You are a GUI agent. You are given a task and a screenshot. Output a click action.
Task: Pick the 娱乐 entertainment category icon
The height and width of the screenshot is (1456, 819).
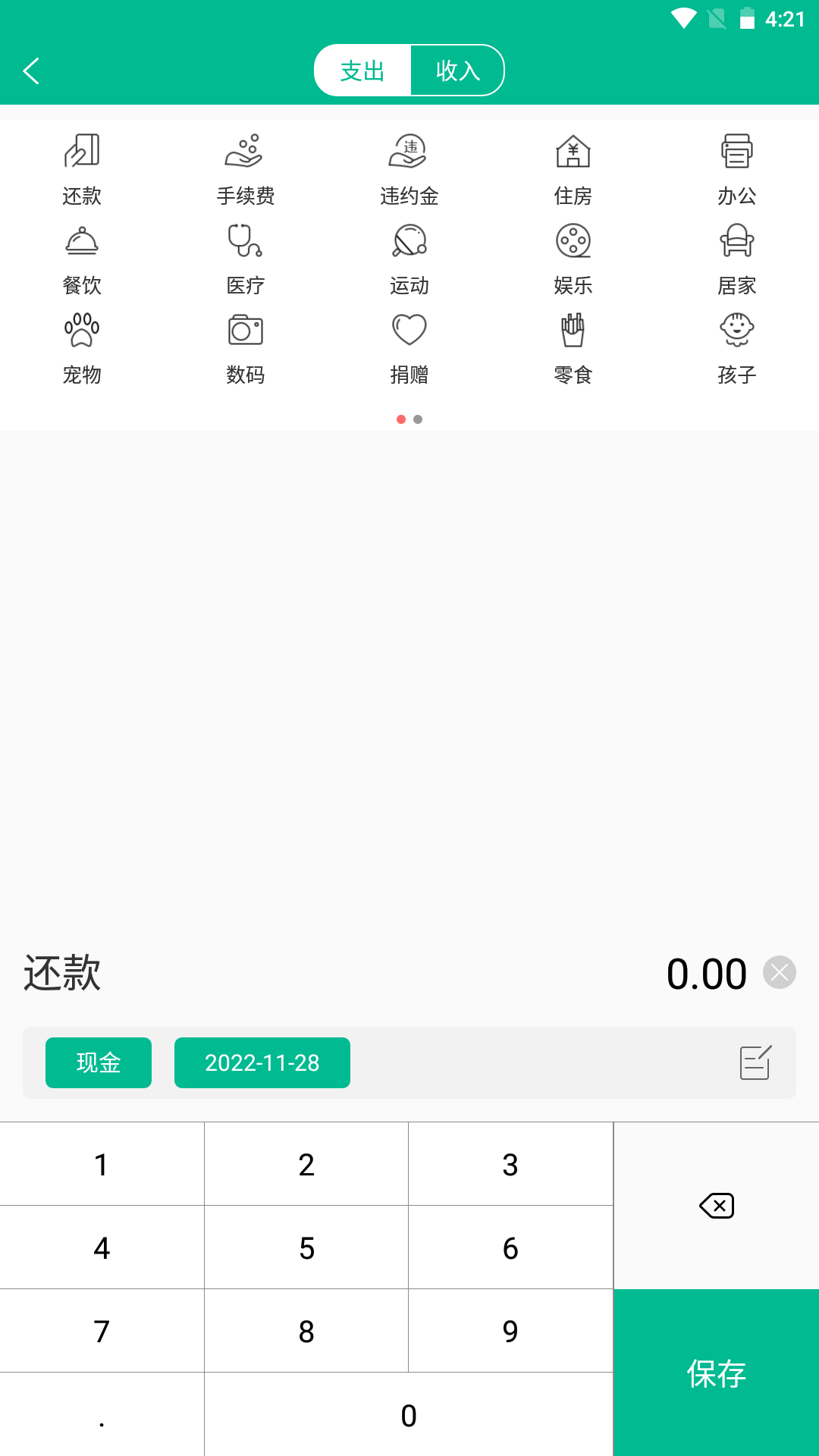pos(573,258)
